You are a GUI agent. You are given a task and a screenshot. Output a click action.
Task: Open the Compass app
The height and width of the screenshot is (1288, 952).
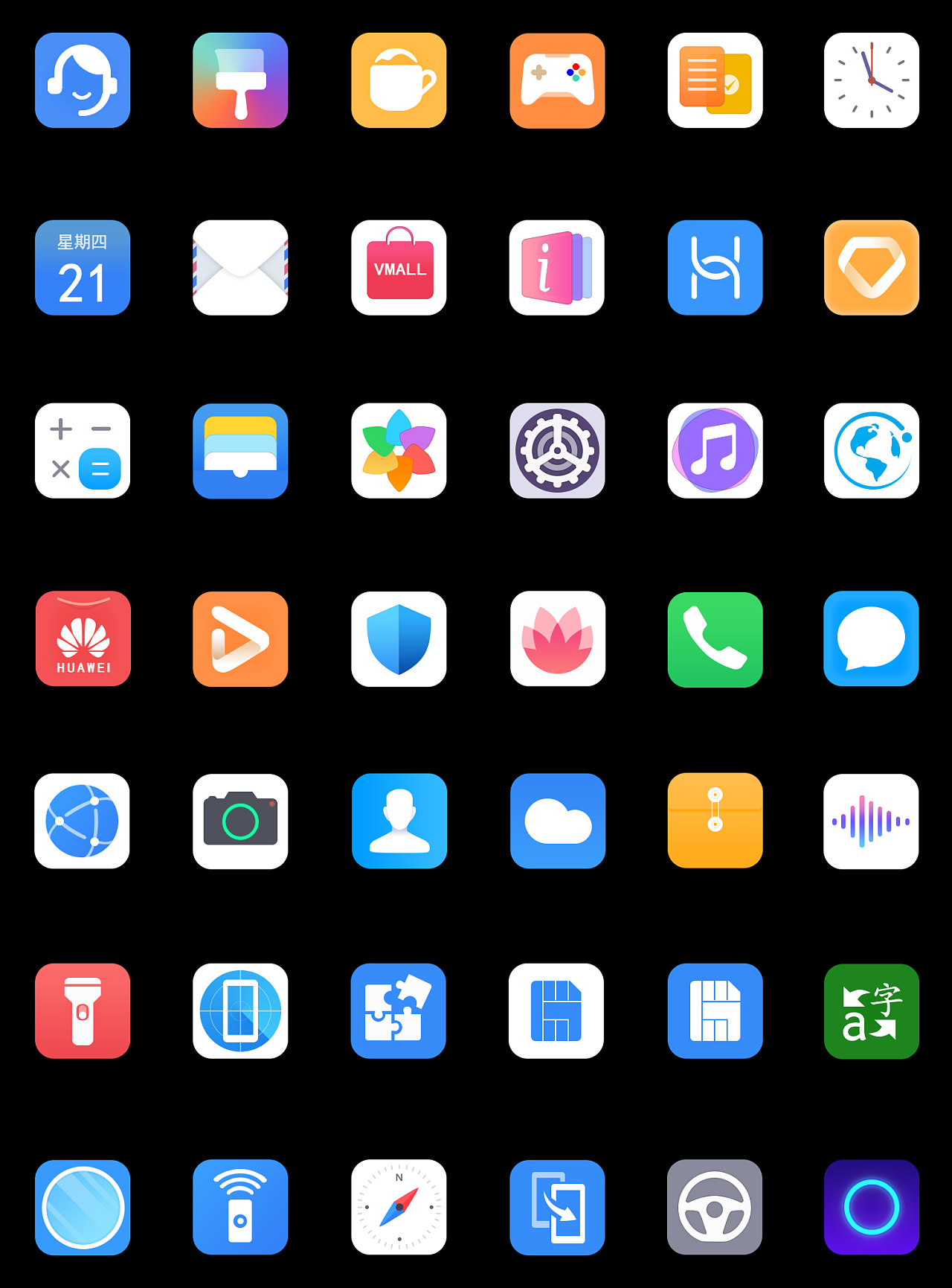pyautogui.click(x=399, y=1206)
